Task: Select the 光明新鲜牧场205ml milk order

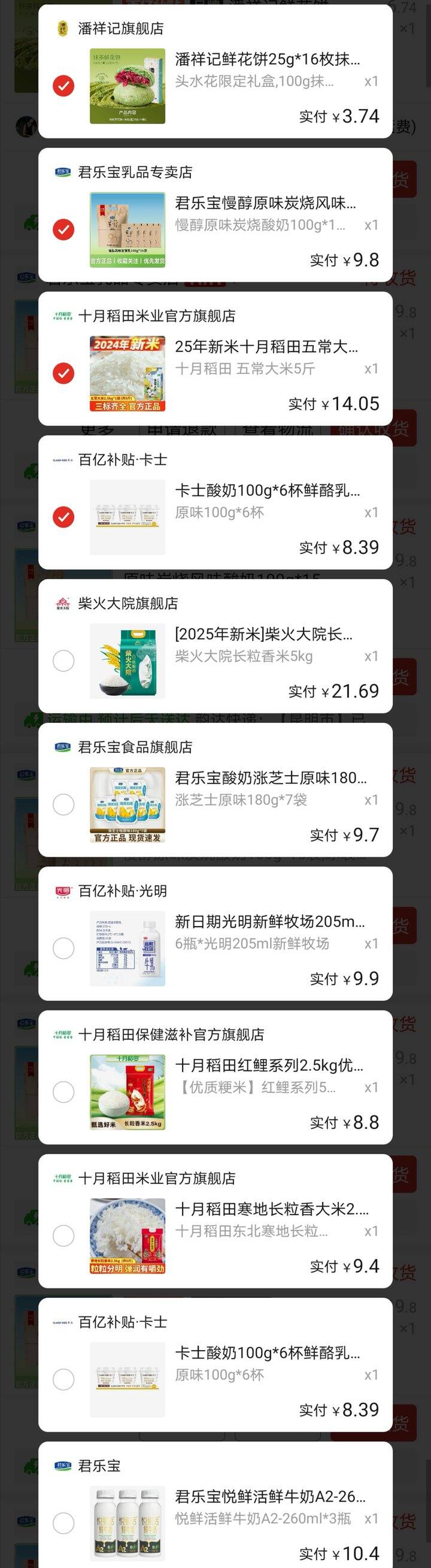Action: [63, 948]
